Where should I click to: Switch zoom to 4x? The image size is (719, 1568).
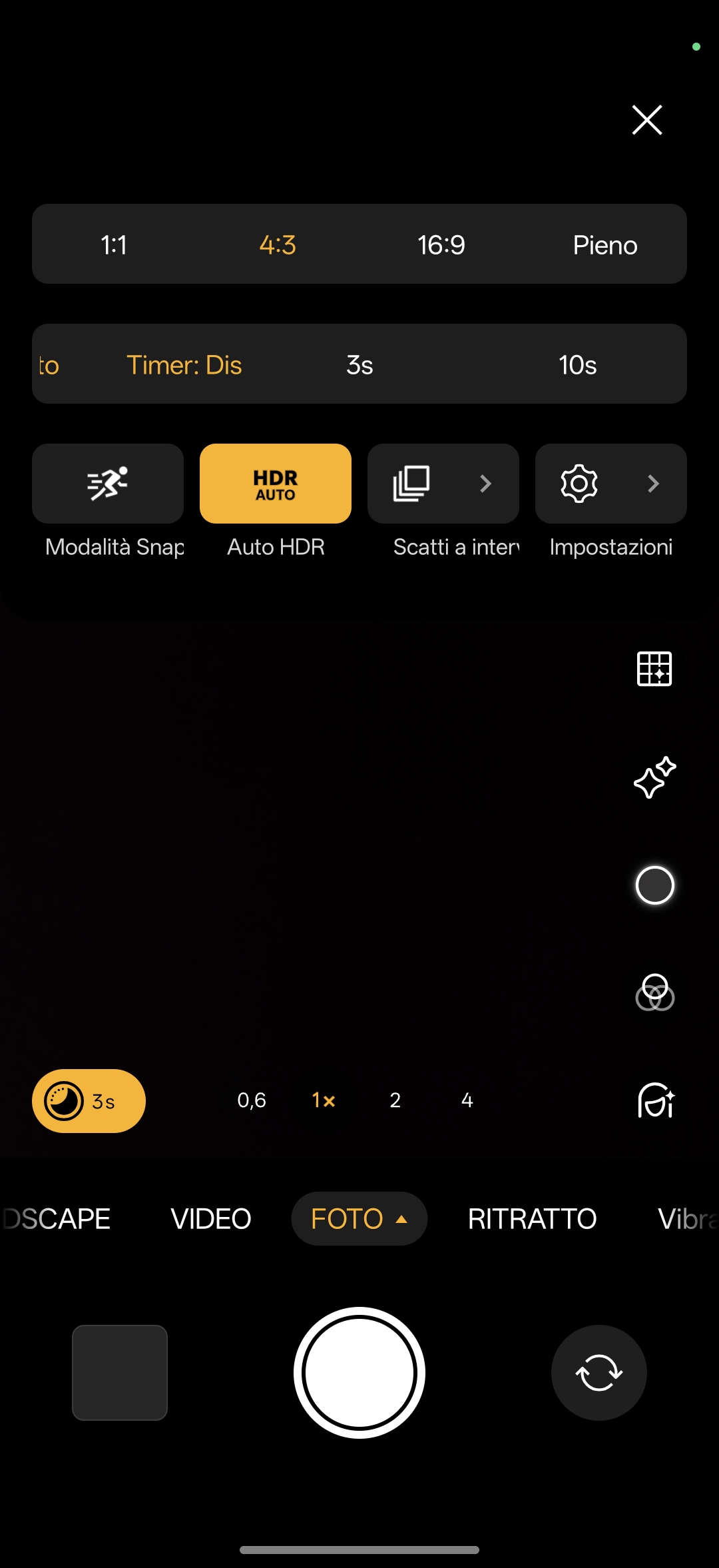[467, 1100]
